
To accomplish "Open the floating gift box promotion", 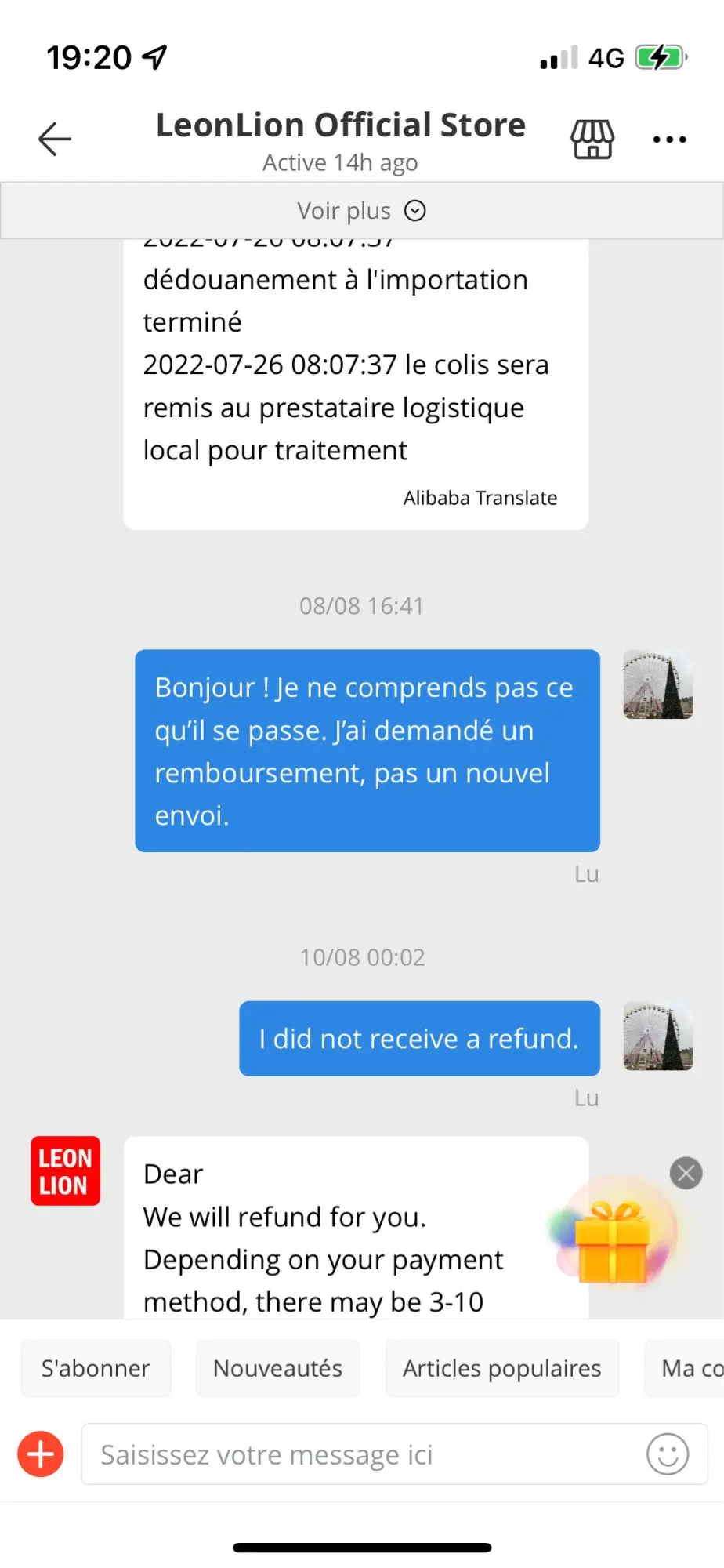I will (614, 1240).
